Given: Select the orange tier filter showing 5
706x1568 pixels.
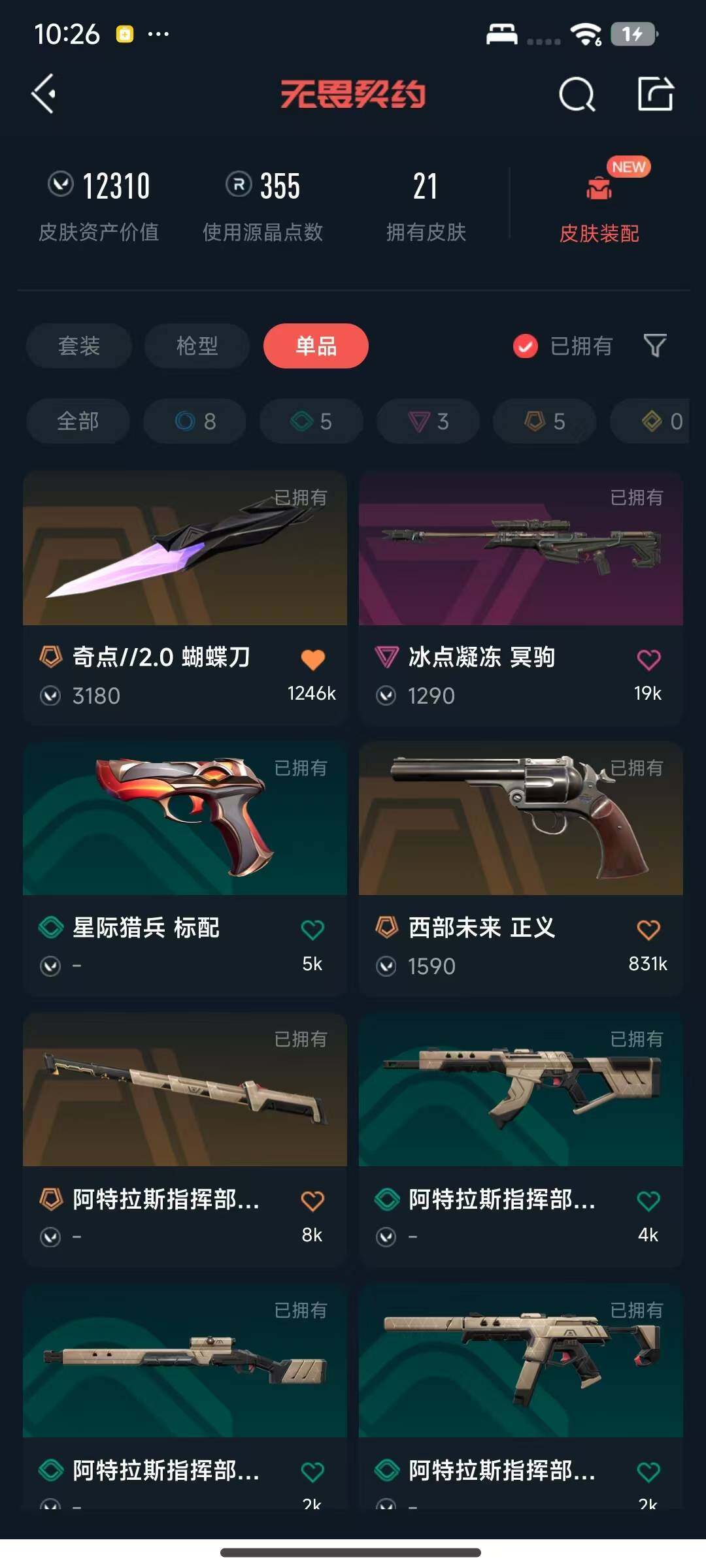Looking at the screenshot, I should pyautogui.click(x=544, y=421).
